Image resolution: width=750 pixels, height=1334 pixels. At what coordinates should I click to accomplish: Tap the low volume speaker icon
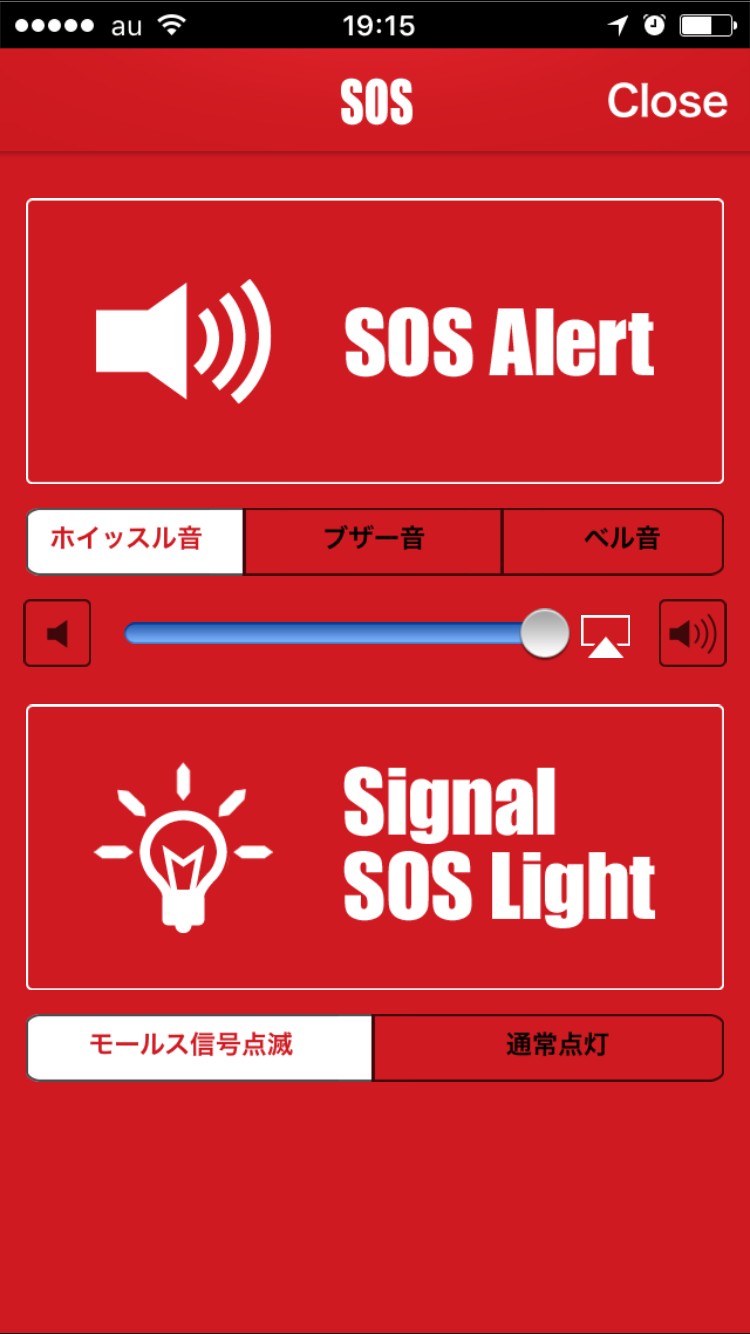coord(57,633)
